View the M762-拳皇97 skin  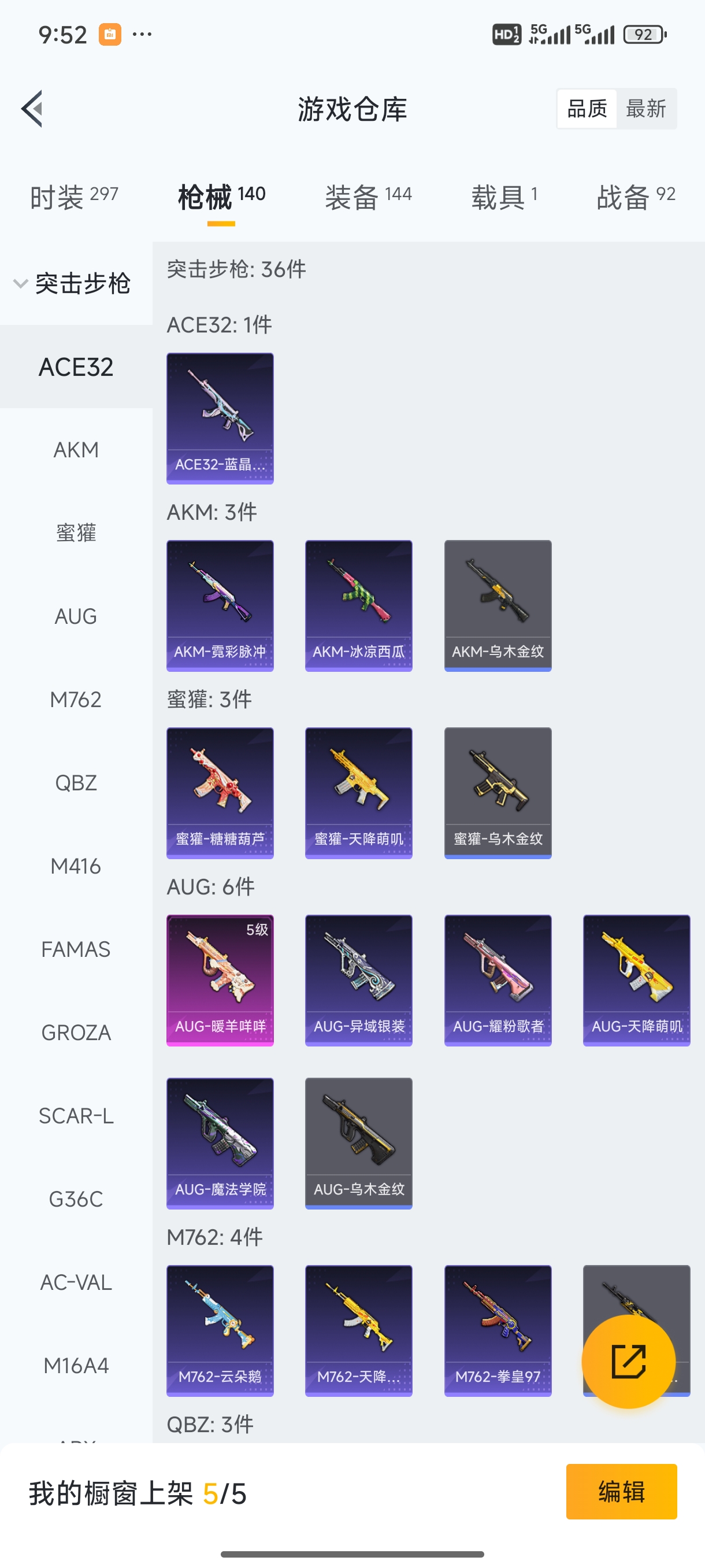coord(498,1330)
